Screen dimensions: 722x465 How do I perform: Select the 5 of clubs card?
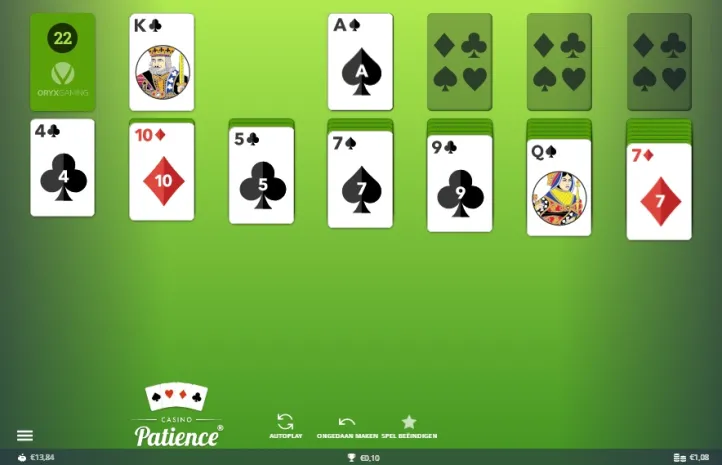pos(261,176)
